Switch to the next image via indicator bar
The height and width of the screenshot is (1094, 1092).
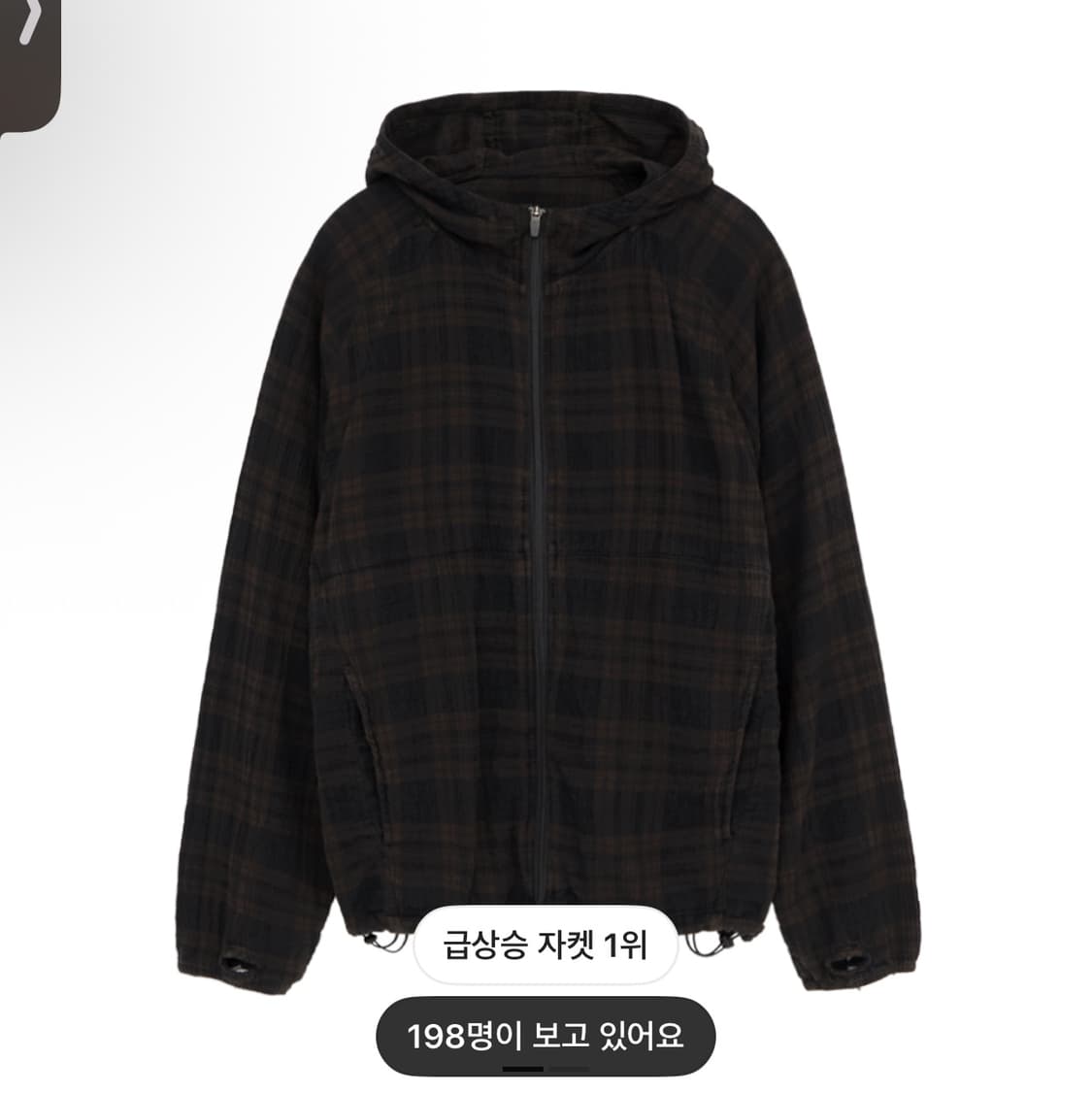point(570,1066)
